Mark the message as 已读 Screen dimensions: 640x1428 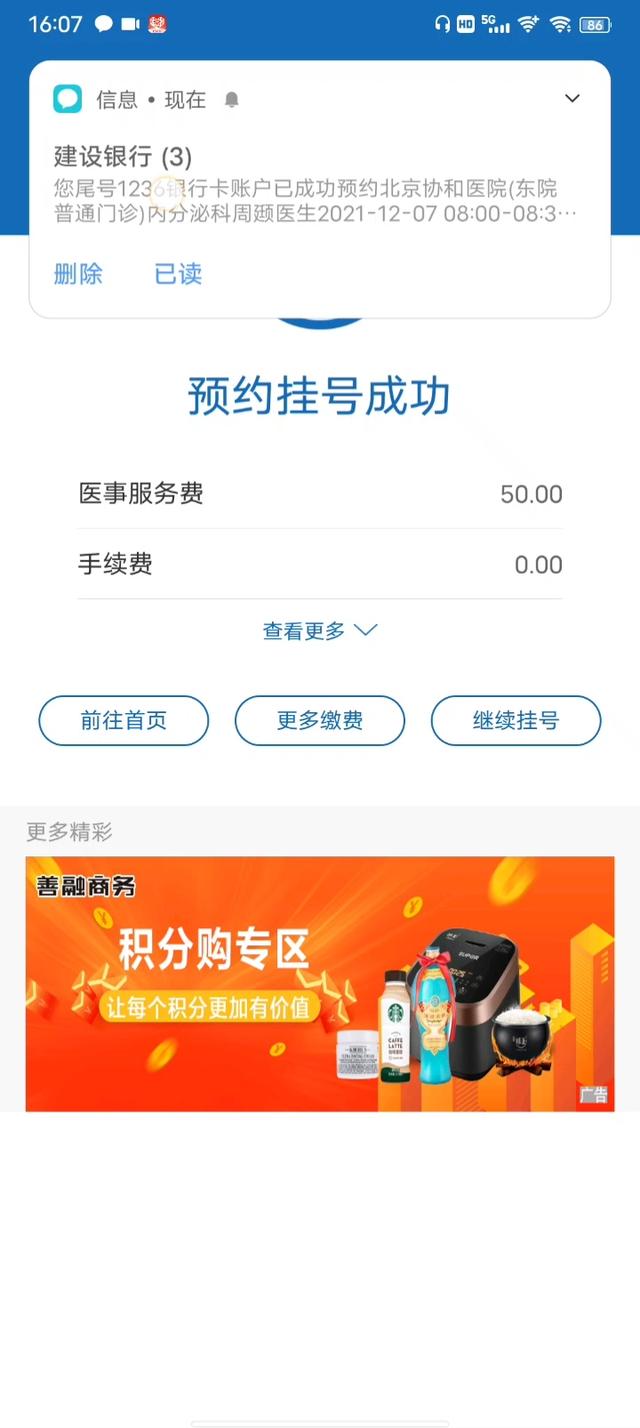click(178, 274)
